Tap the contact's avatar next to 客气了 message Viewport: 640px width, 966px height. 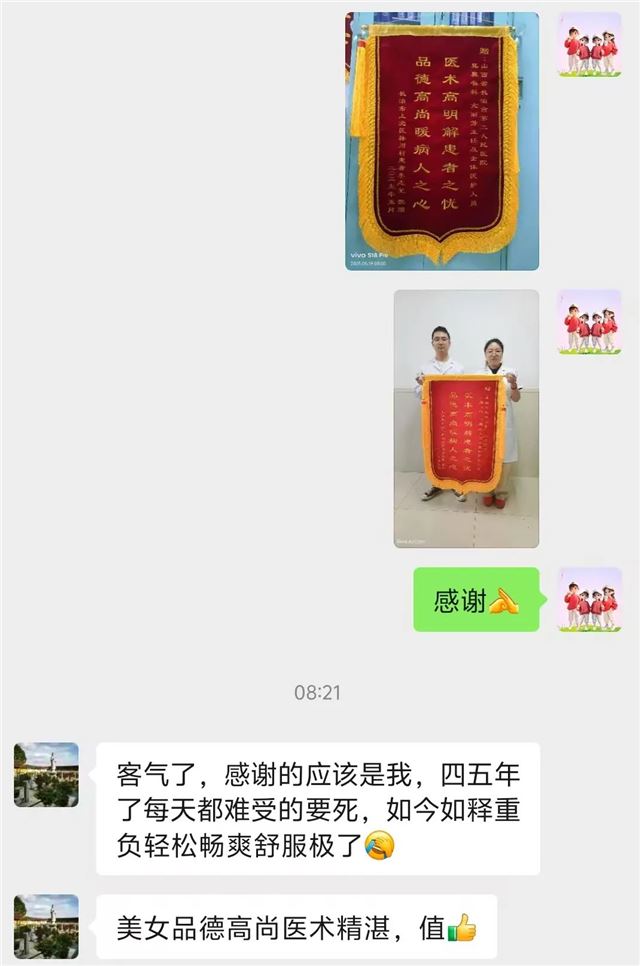pyautogui.click(x=46, y=774)
